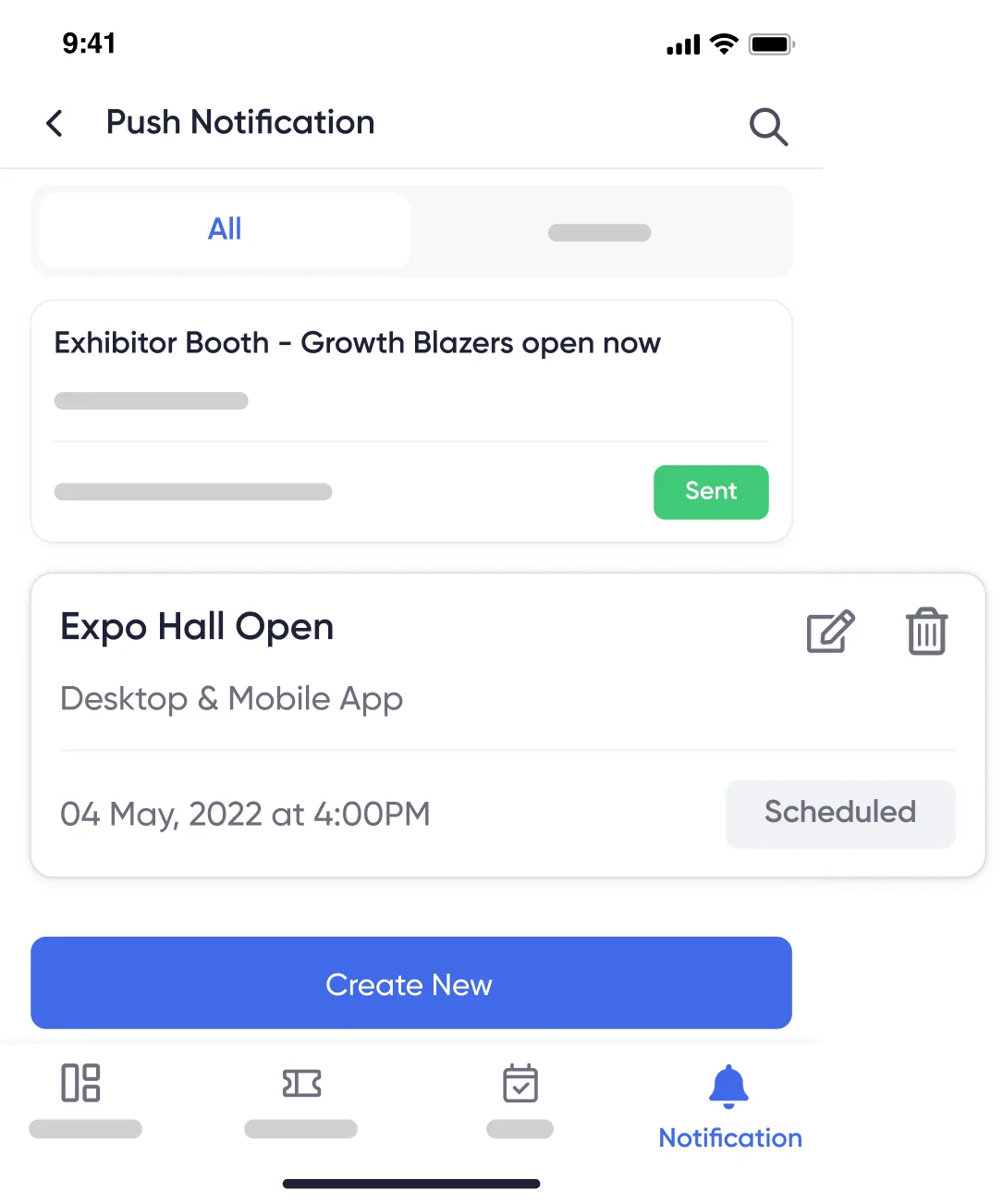
Task: Tap the home indicator bar at bottom
Action: 411,1183
